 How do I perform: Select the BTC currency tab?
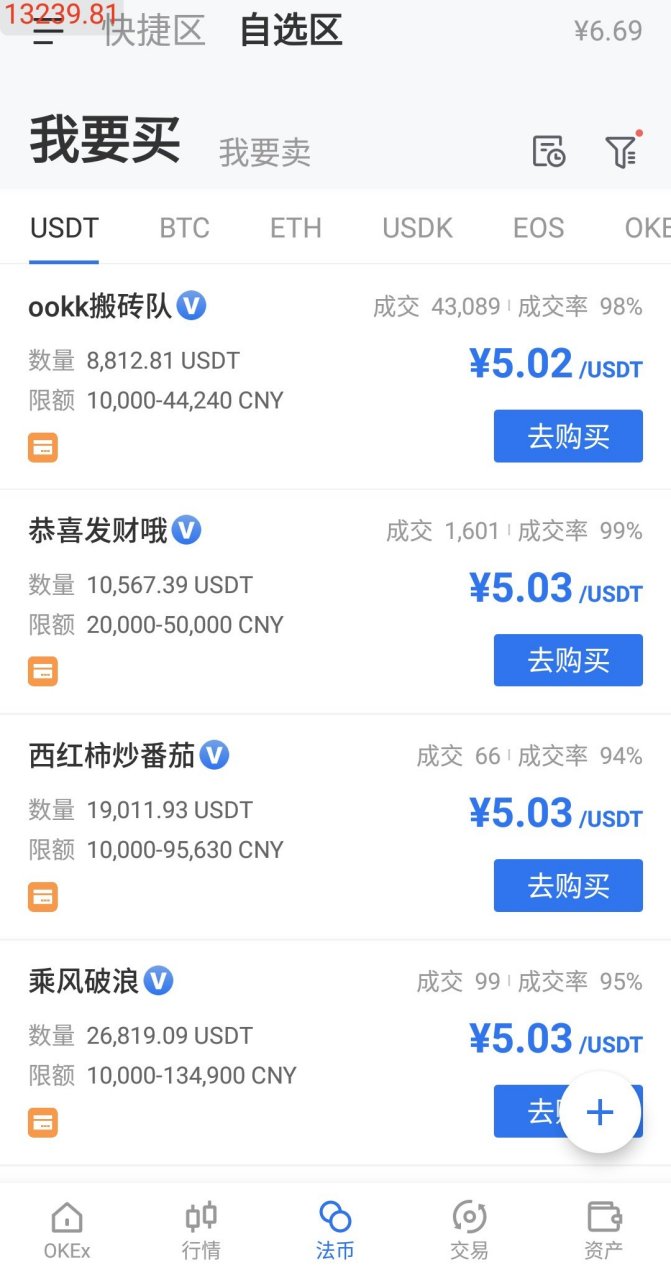coord(184,228)
